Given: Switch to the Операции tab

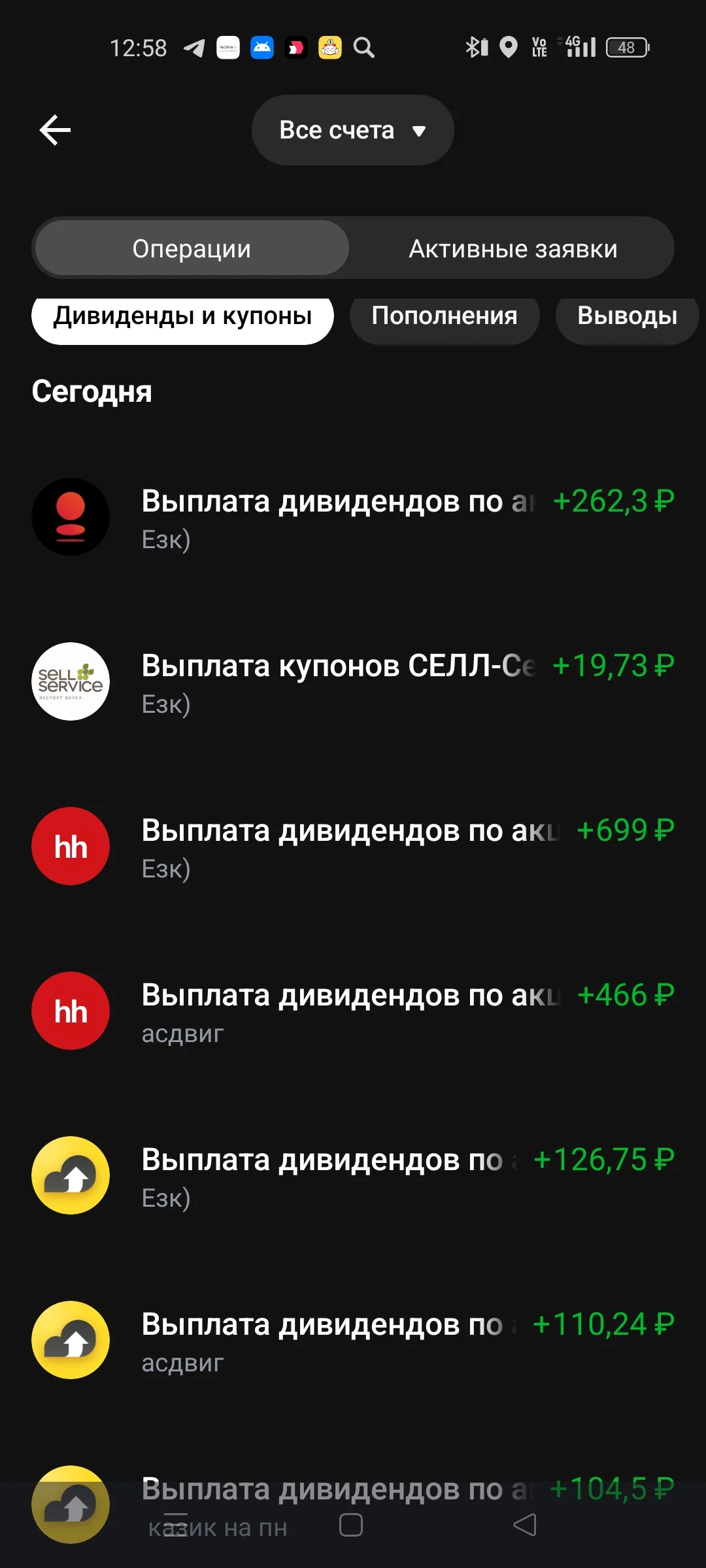Looking at the screenshot, I should tap(192, 248).
